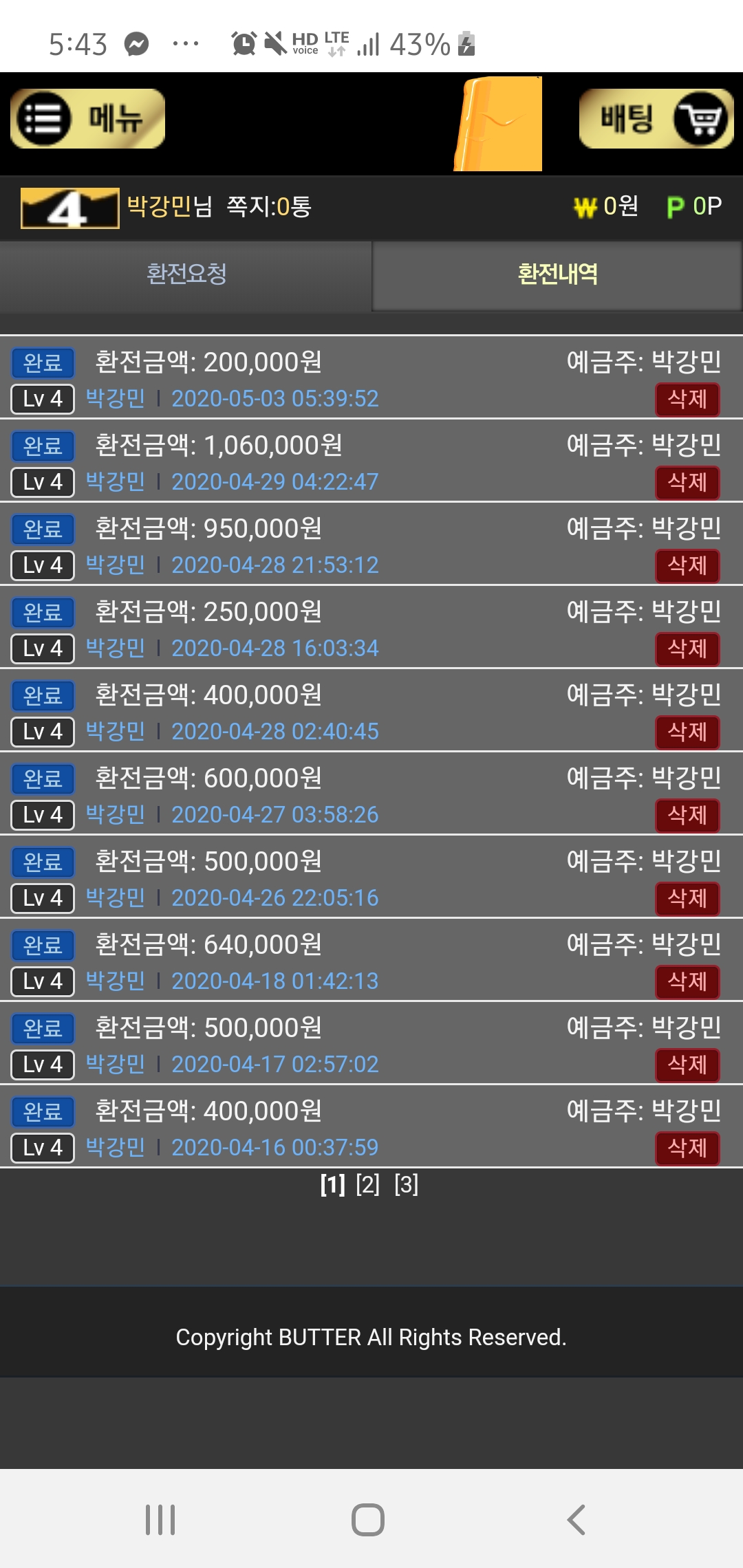Image resolution: width=743 pixels, height=1568 pixels.
Task: Delete the 500,000원 record from 2020-04-17
Action: coord(687,1065)
